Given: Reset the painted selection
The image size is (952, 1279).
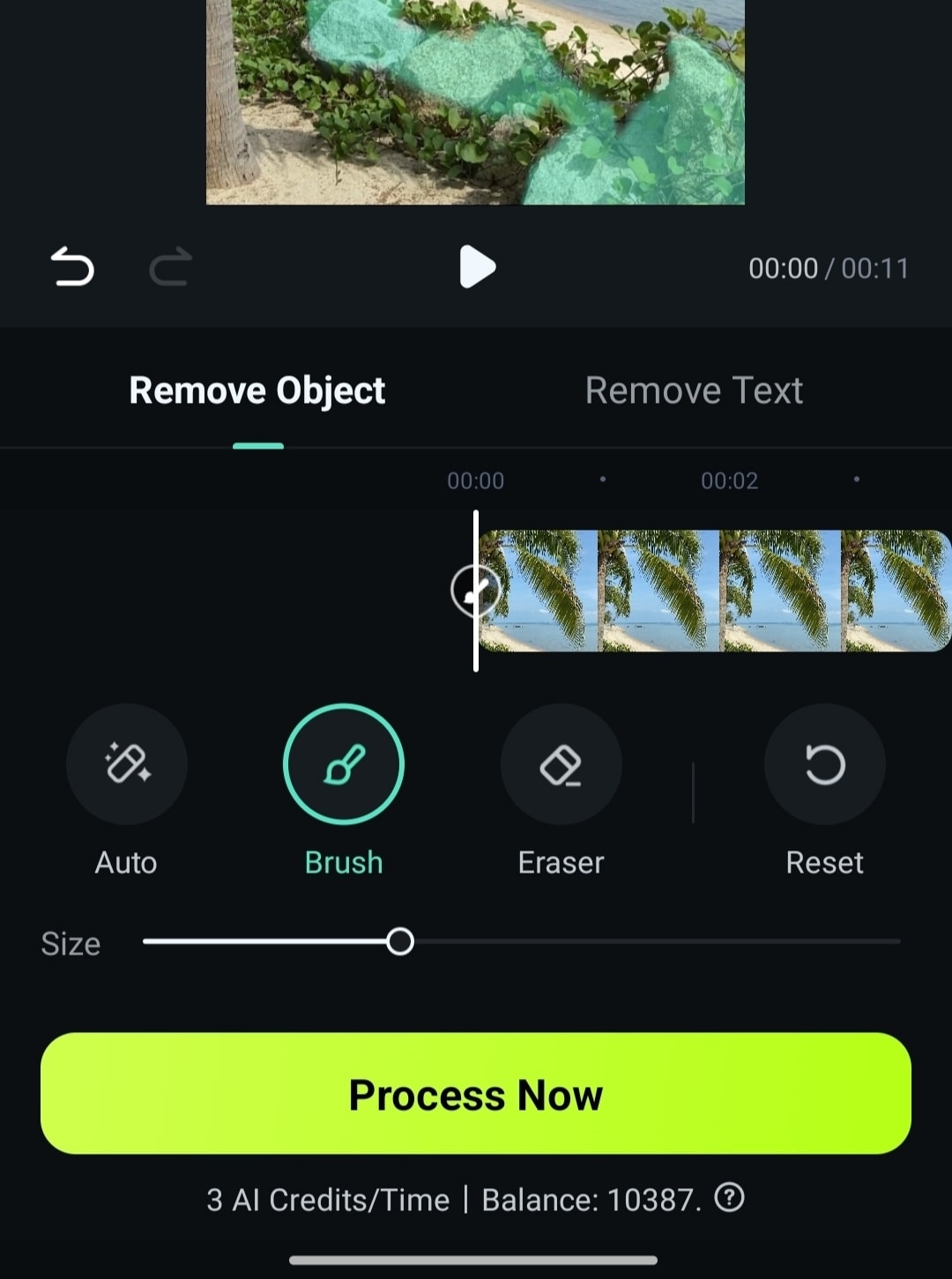Looking at the screenshot, I should click(x=824, y=764).
